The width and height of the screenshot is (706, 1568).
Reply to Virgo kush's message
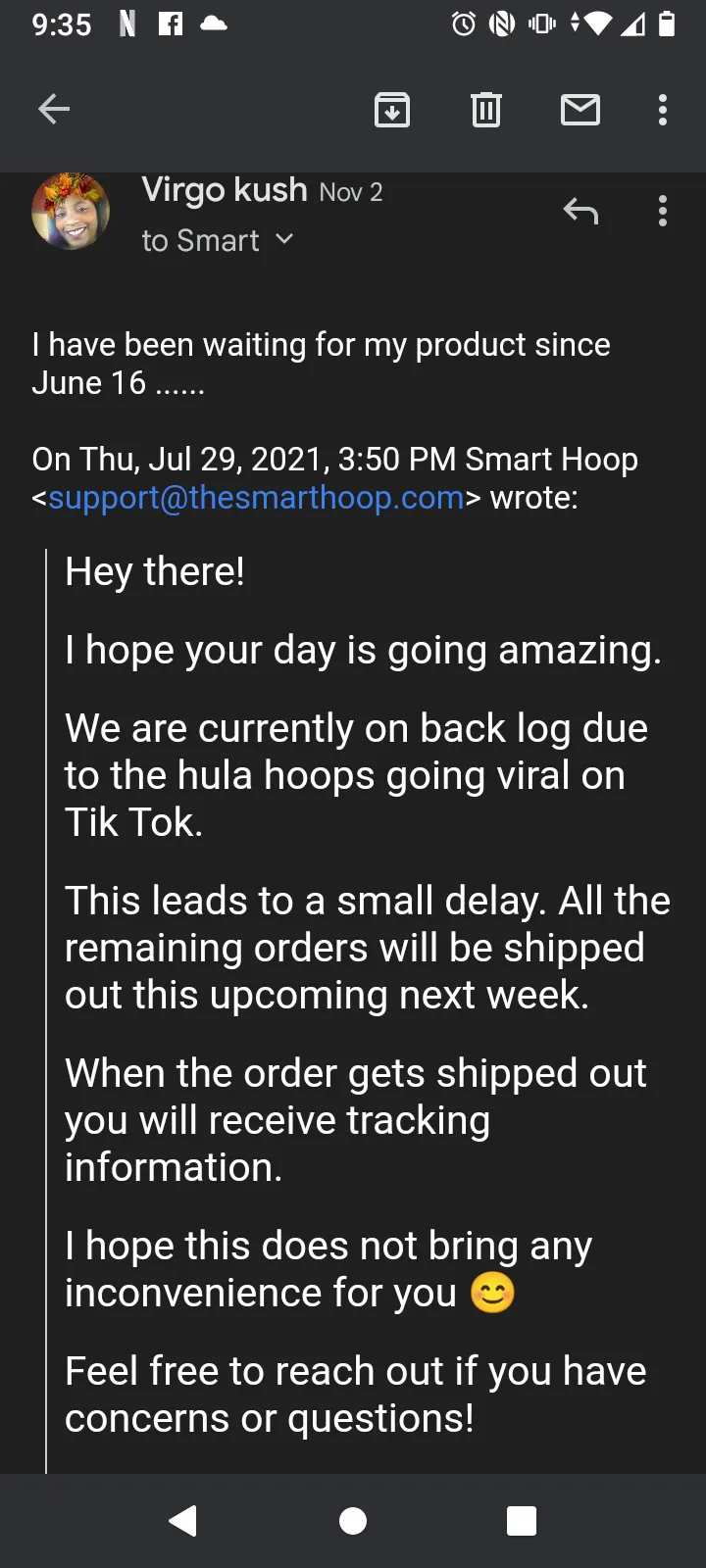tap(580, 211)
